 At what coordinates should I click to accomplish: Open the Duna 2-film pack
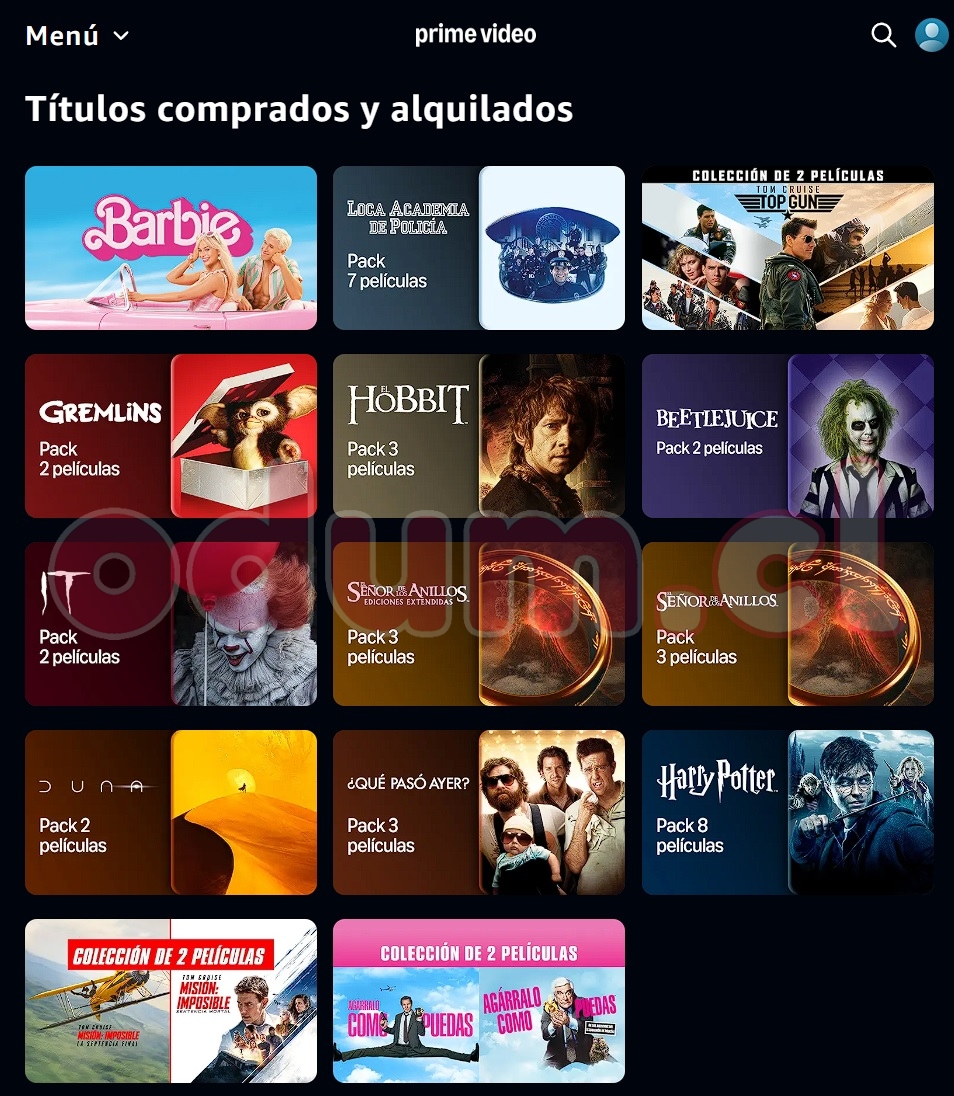pyautogui.click(x=171, y=812)
